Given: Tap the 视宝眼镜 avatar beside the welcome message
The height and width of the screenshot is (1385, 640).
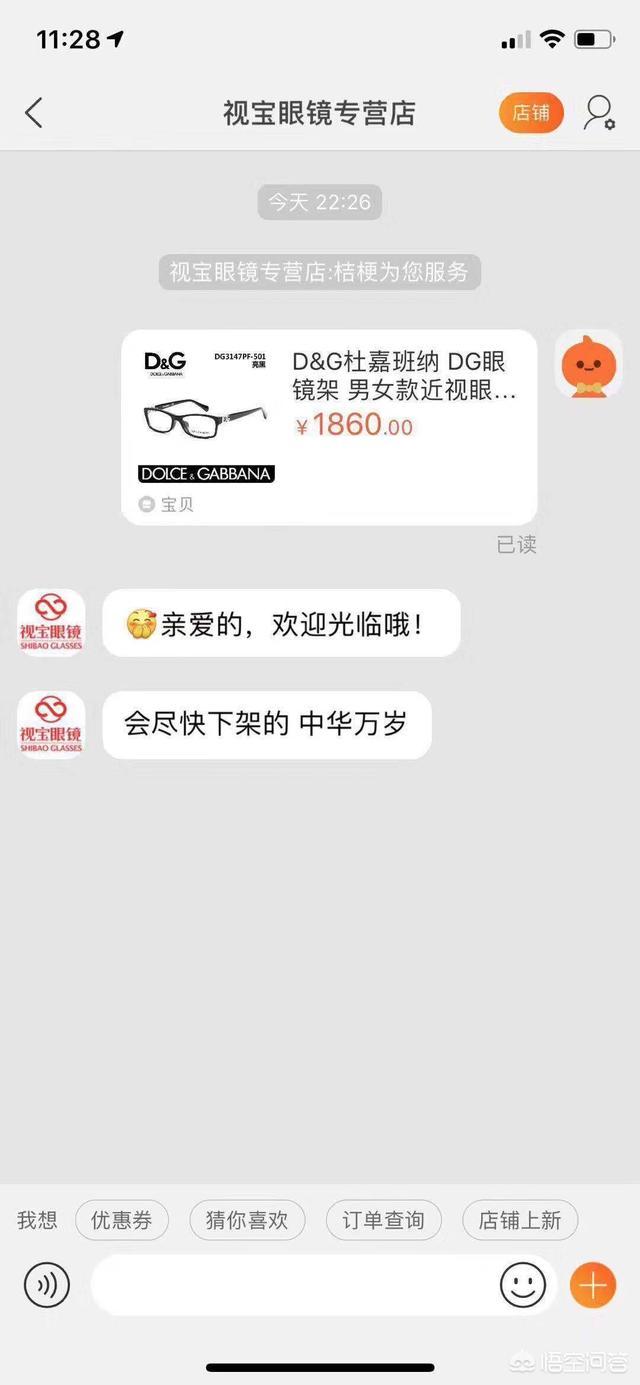Looking at the screenshot, I should coord(51,623).
